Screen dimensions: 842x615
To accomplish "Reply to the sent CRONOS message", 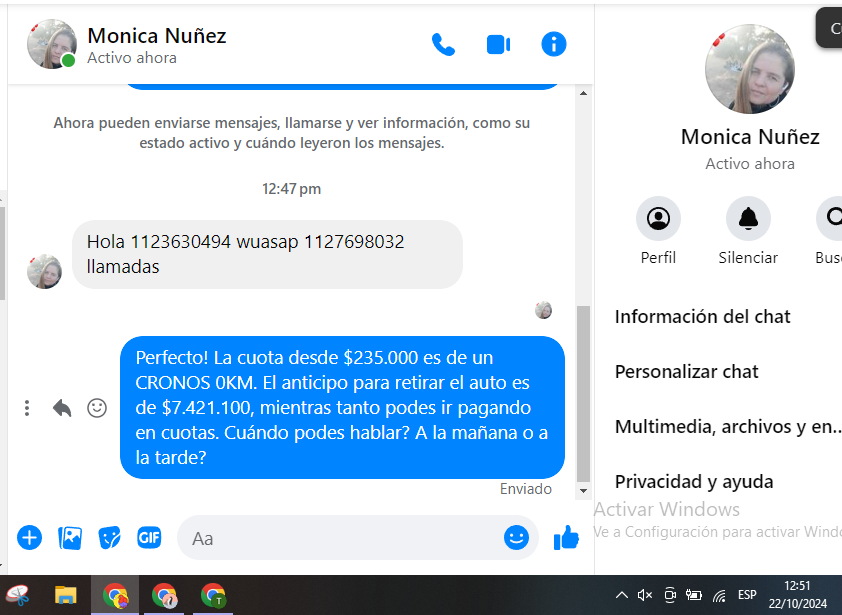I will 62,408.
